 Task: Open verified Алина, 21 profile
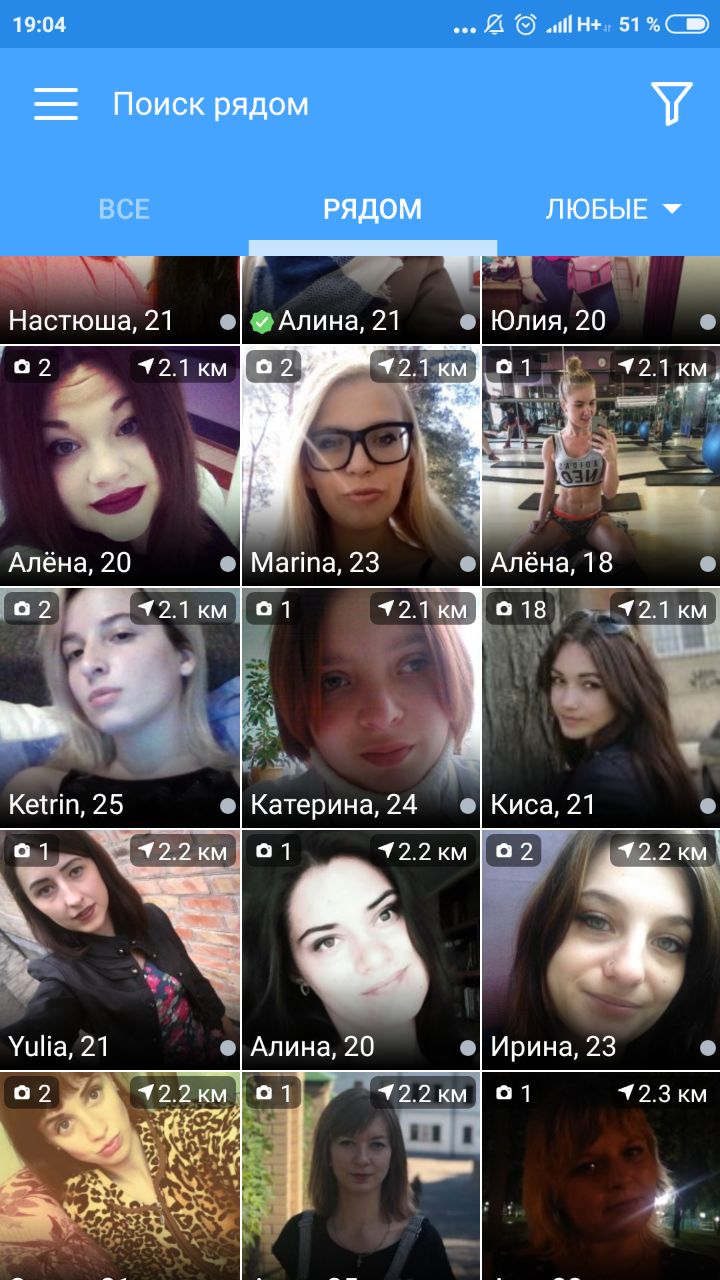pos(361,300)
